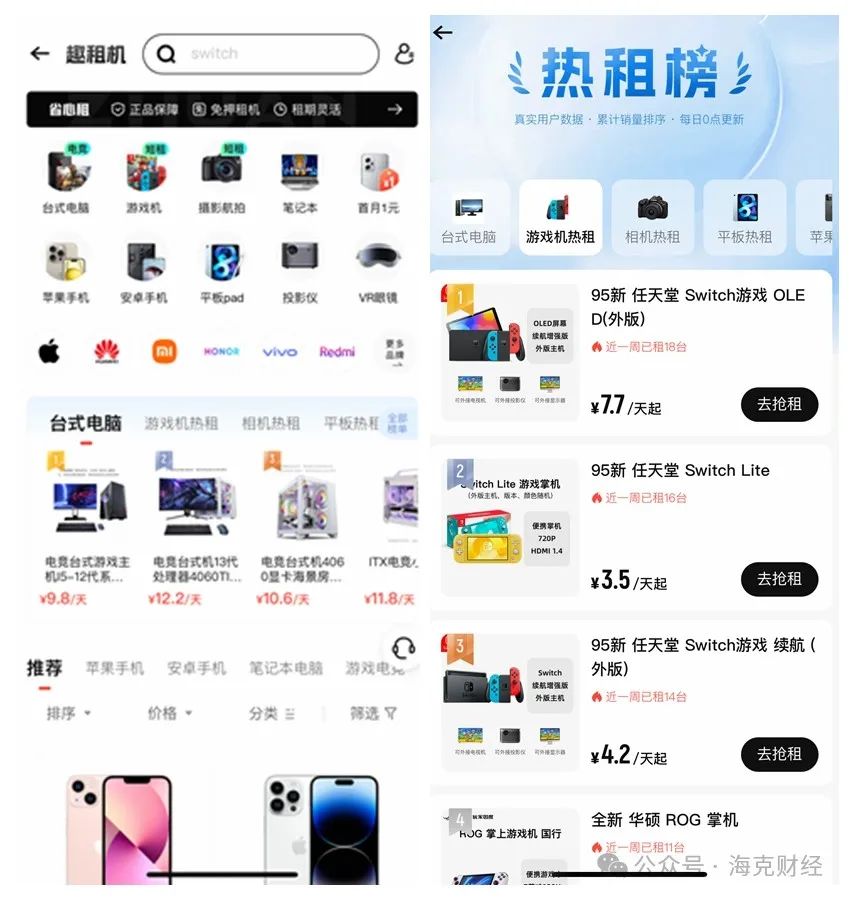Open the 华硕 ROG 掌机 listing

[664, 820]
